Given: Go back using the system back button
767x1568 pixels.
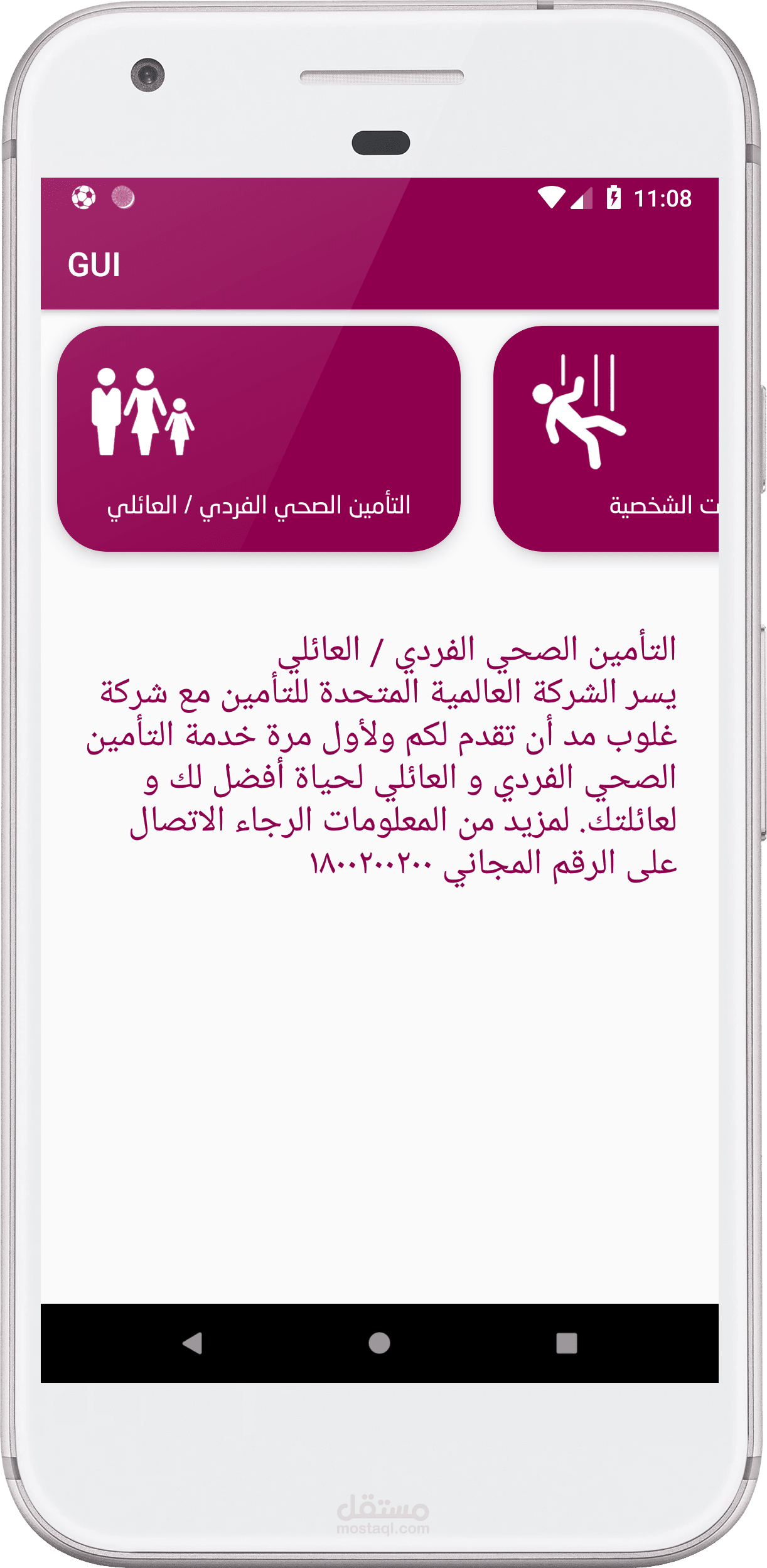Looking at the screenshot, I should click(x=192, y=1343).
